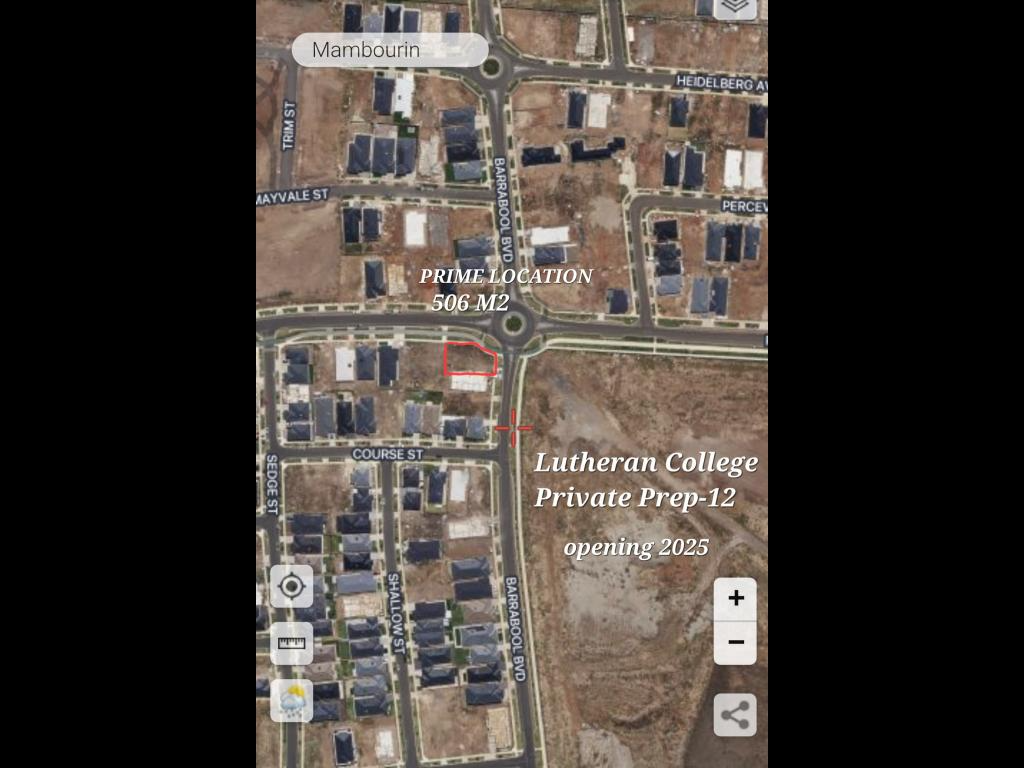Open the weather overlay button
The image size is (1024, 768).
point(291,701)
